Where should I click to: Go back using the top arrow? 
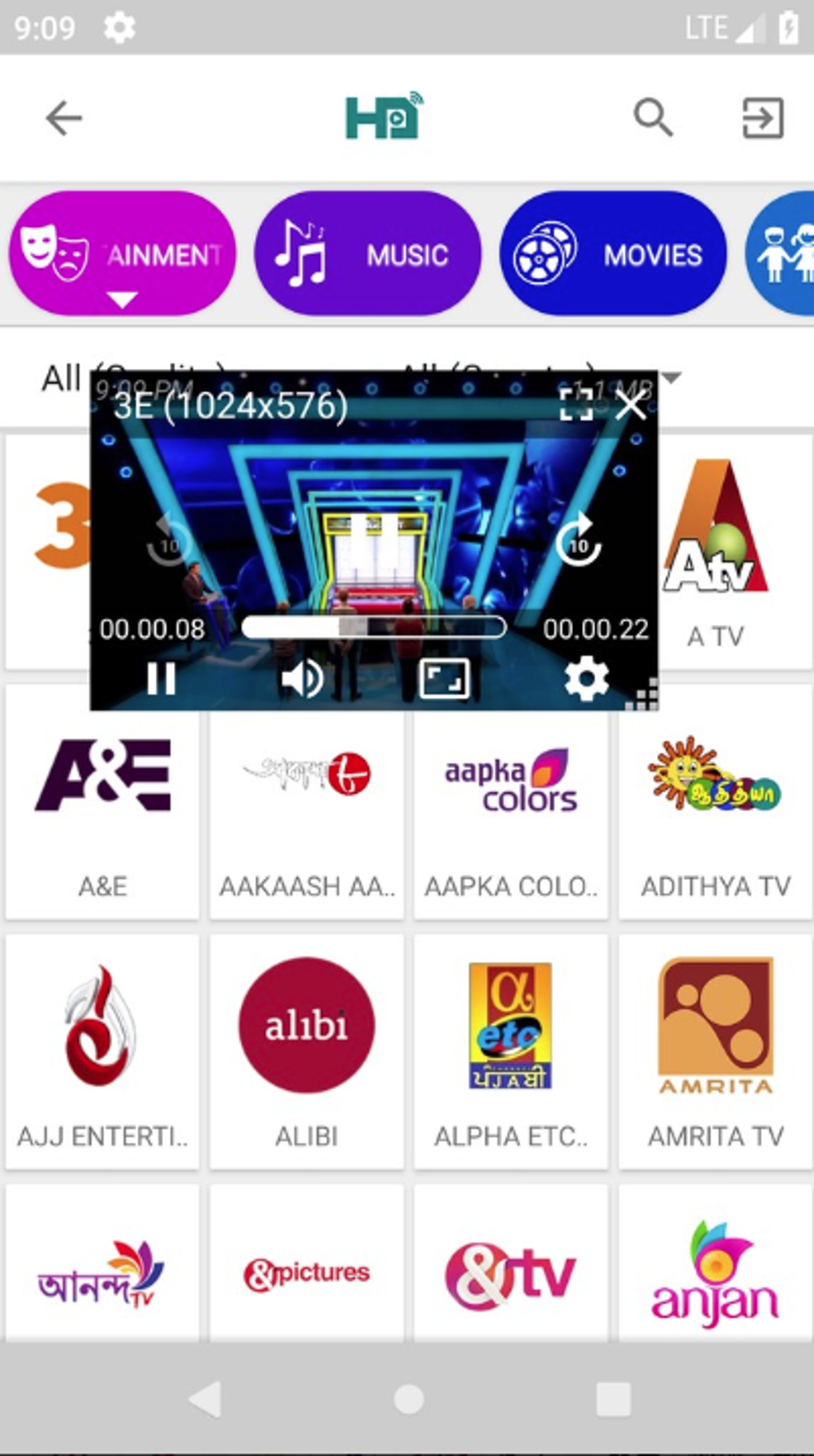click(64, 118)
